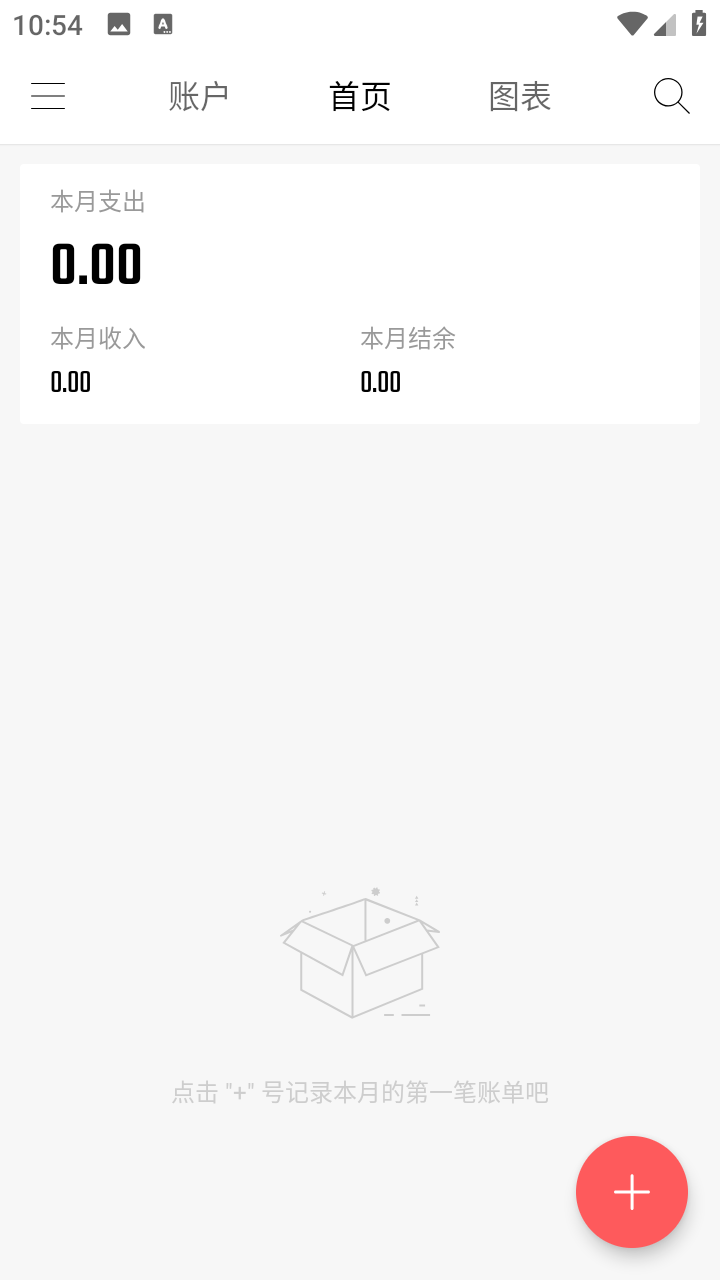This screenshot has height=1280, width=720.
Task: Click the Wi-Fi icon in the status bar
Action: pos(631,24)
